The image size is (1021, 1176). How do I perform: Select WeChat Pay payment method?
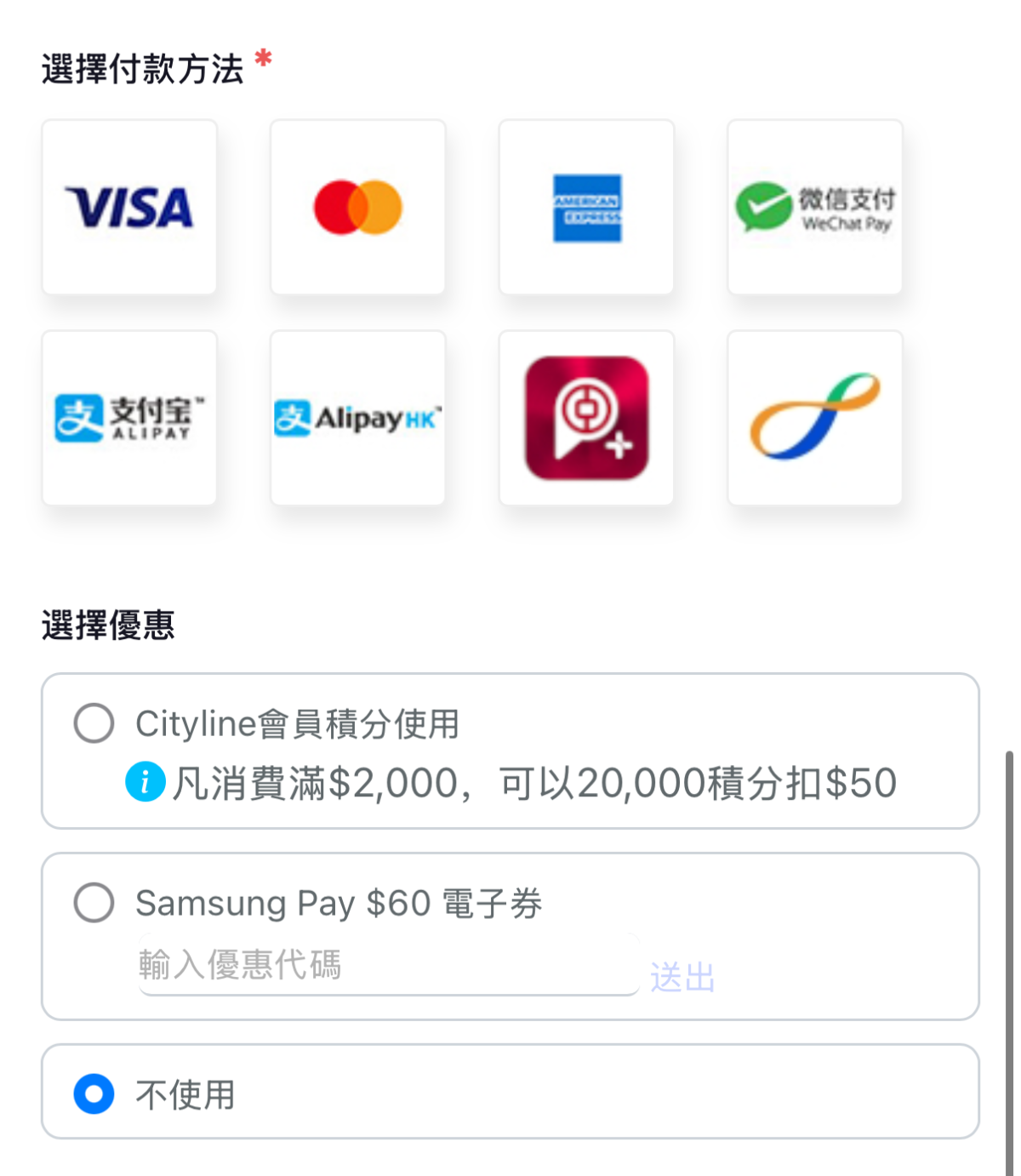coord(814,208)
